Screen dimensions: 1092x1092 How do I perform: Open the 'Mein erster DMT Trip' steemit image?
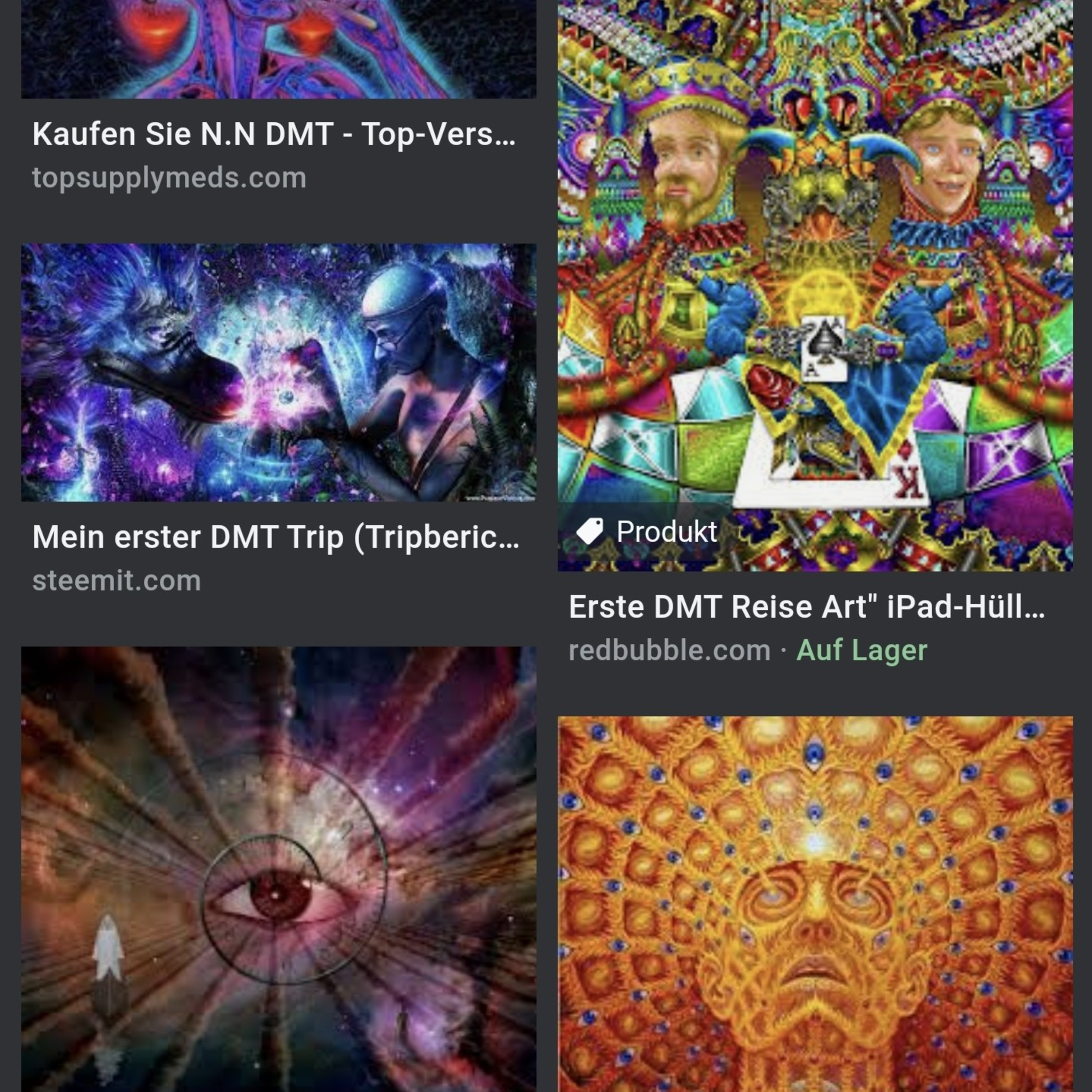279,372
